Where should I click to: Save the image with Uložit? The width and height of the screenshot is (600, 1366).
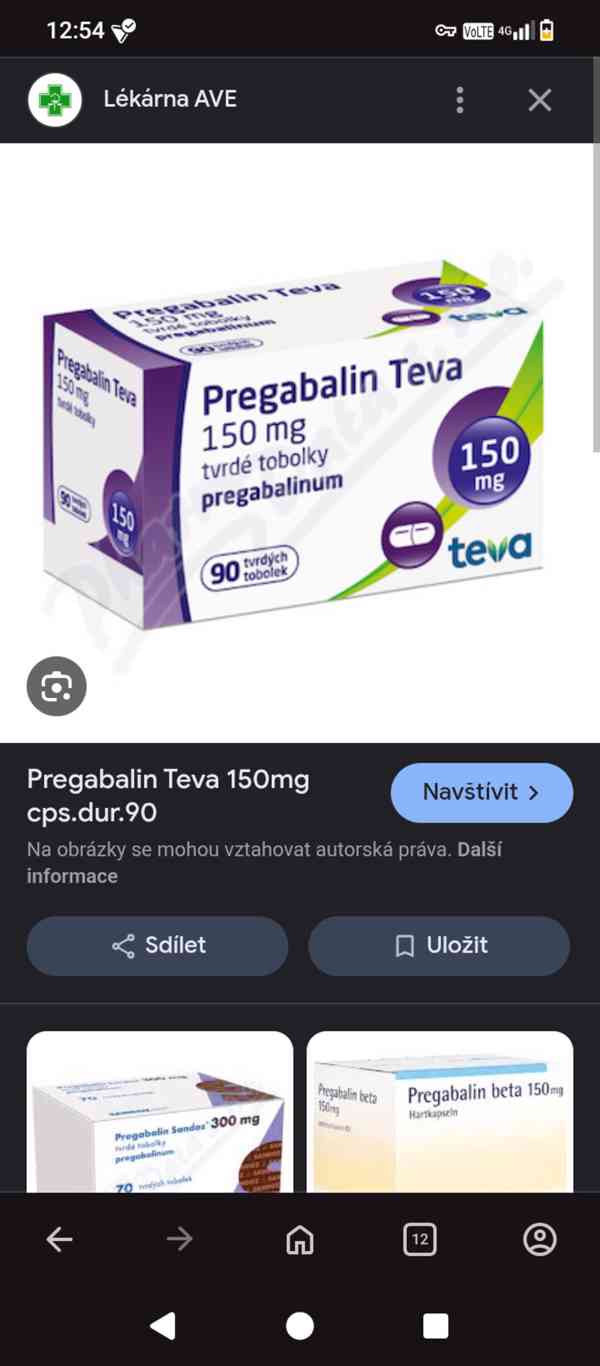pyautogui.click(x=439, y=946)
